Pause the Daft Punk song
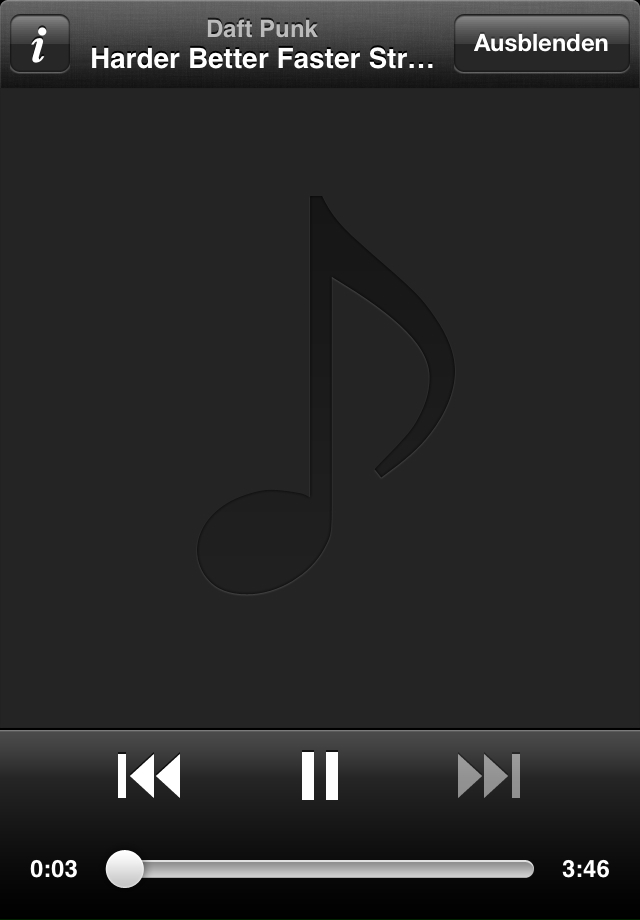640x920 pixels. (320, 776)
